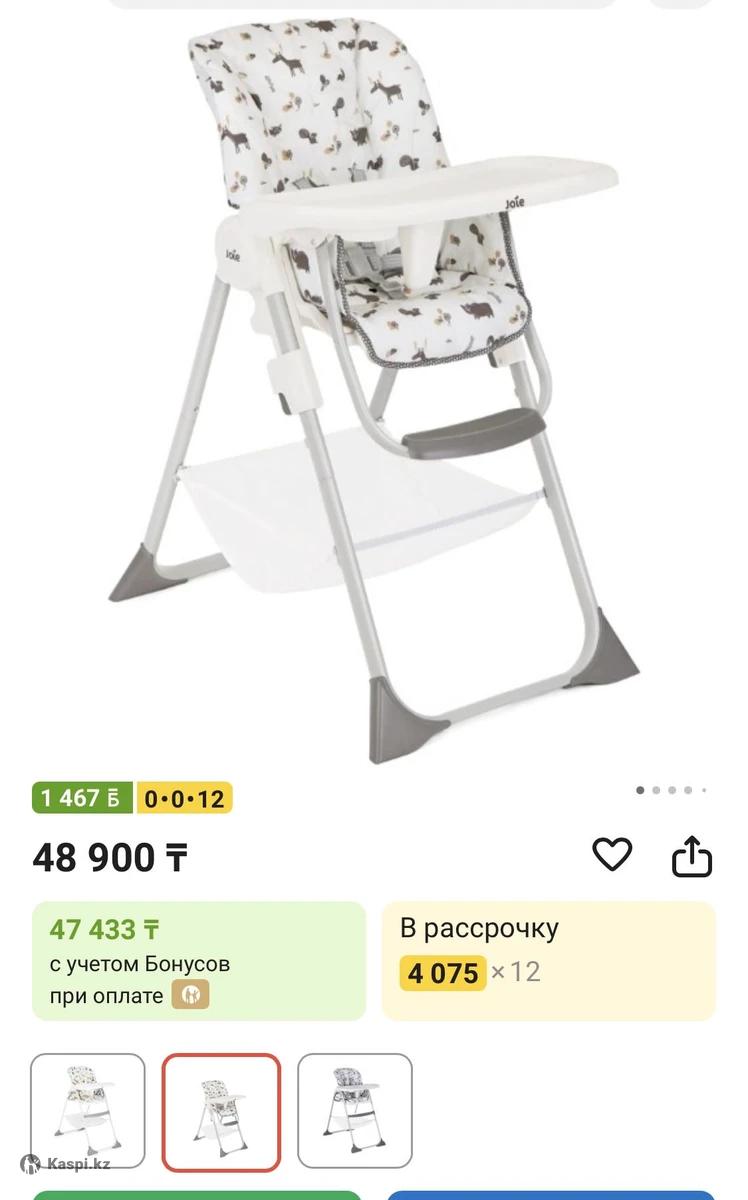748x1200 pixels.
Task: Tap the red-outlined selected variant thumbnail
Action: pyautogui.click(x=221, y=1111)
